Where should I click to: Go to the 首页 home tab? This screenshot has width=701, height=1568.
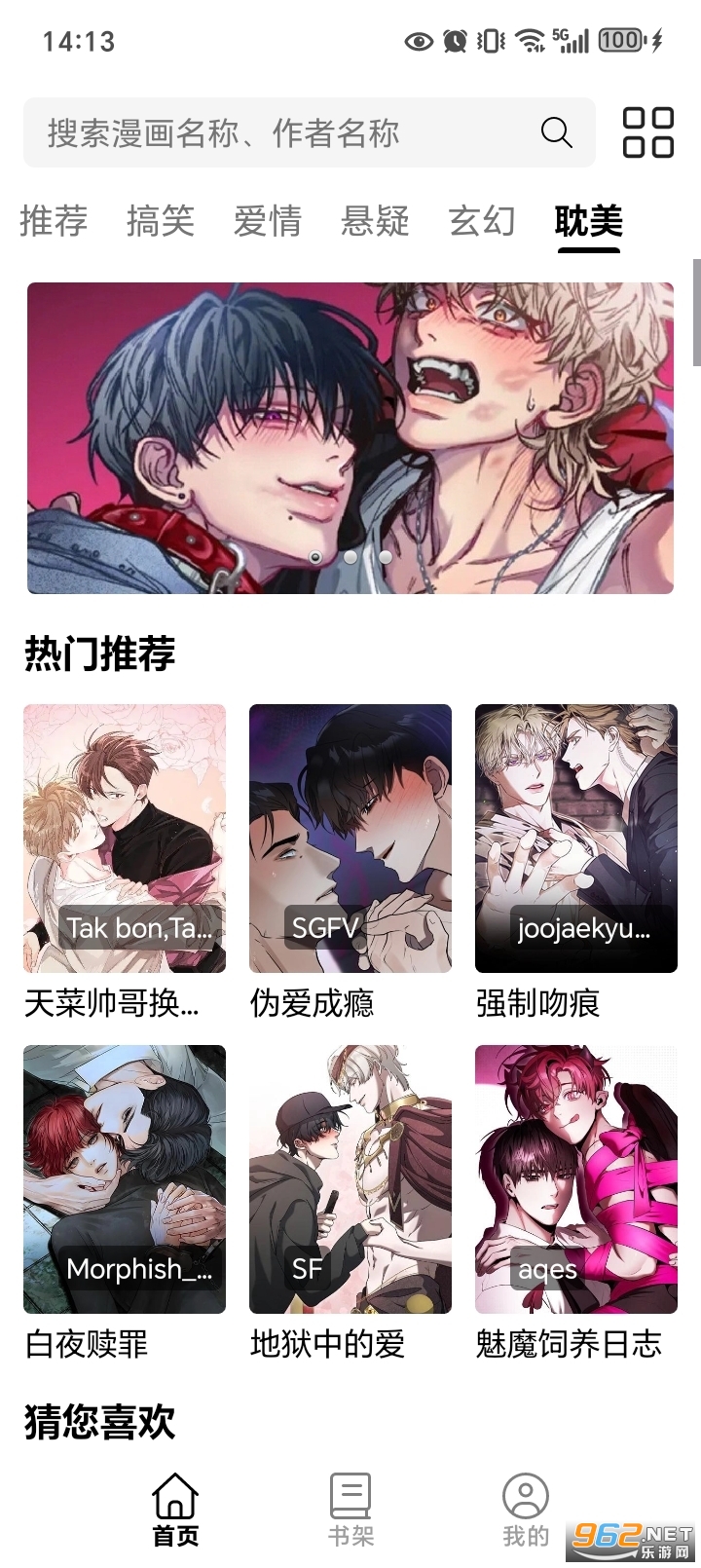(x=175, y=1510)
